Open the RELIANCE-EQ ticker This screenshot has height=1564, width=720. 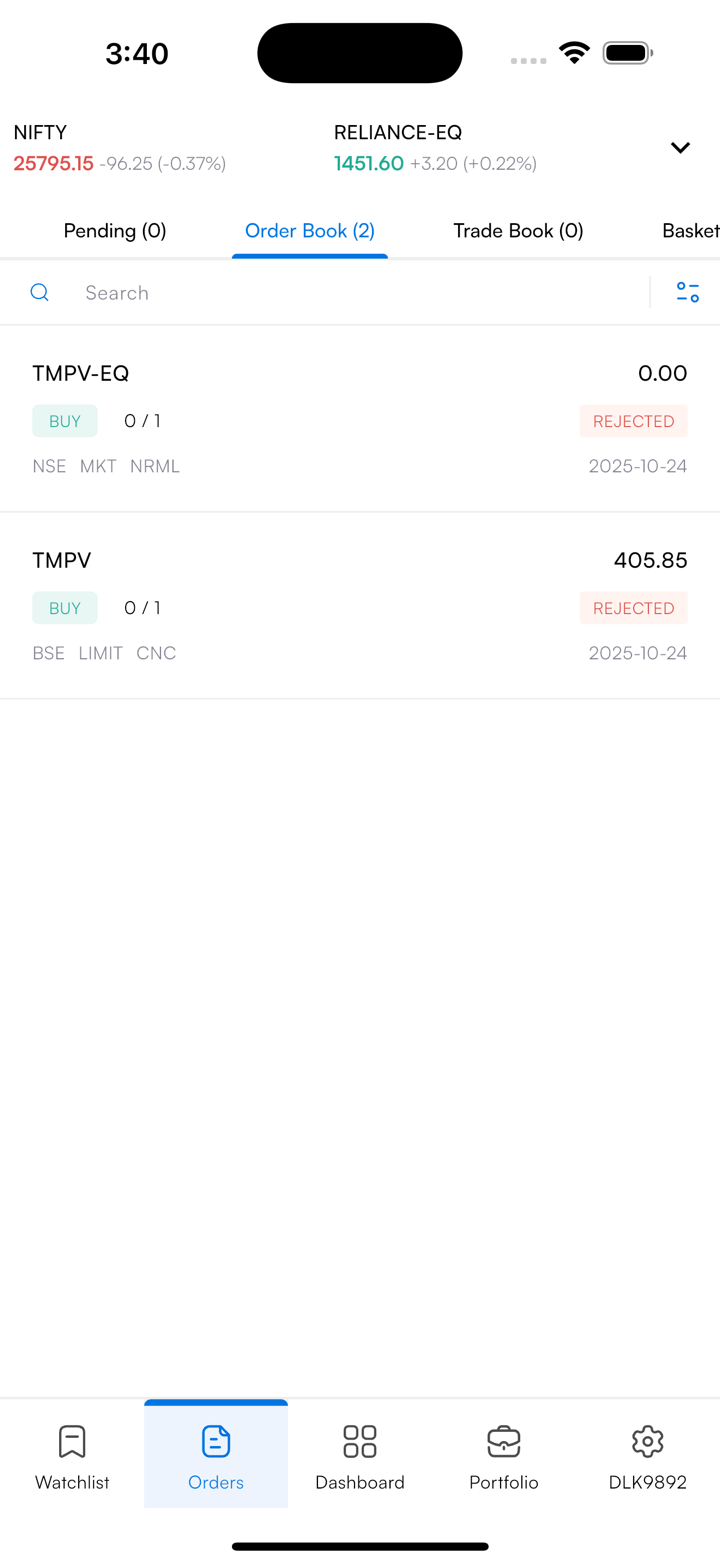click(x=435, y=148)
